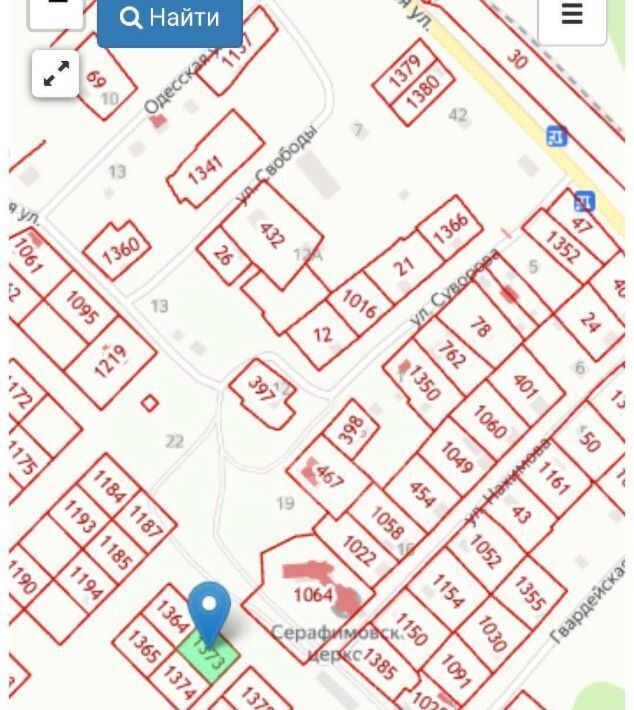Zoom out the map with minus button
The height and width of the screenshot is (710, 634).
click(56, 8)
